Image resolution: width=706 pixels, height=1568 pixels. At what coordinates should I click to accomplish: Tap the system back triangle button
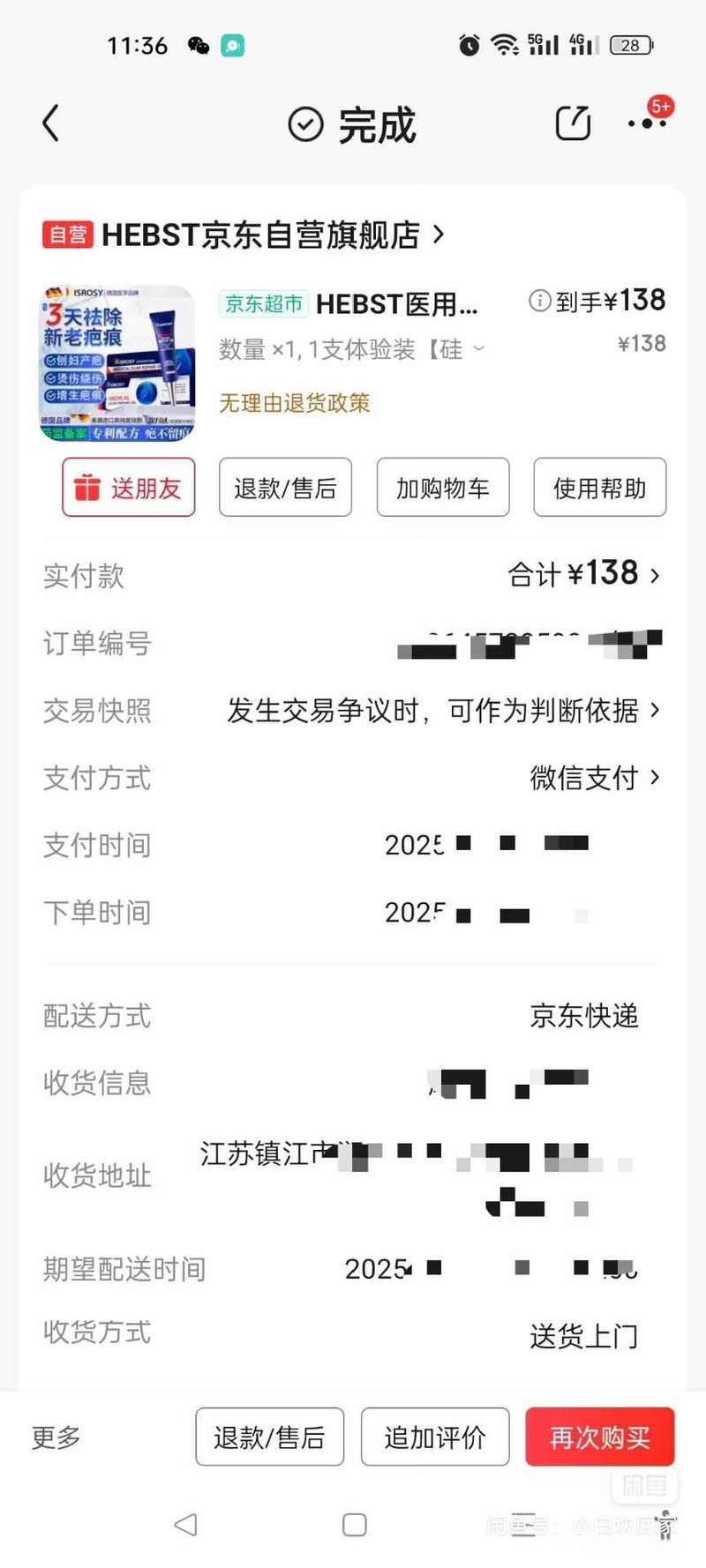[185, 1525]
